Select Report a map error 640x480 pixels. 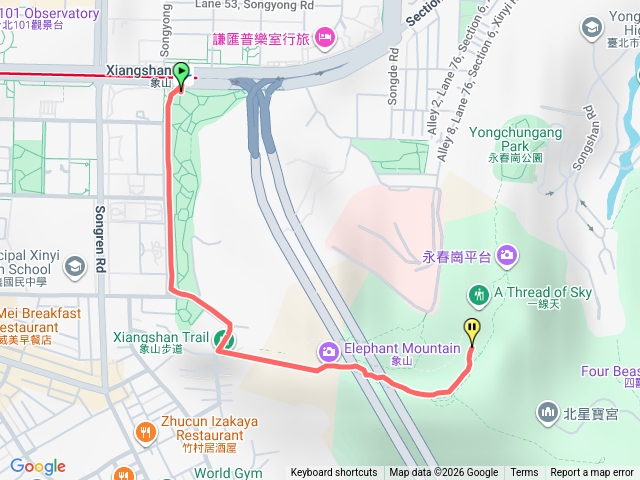coord(592,473)
